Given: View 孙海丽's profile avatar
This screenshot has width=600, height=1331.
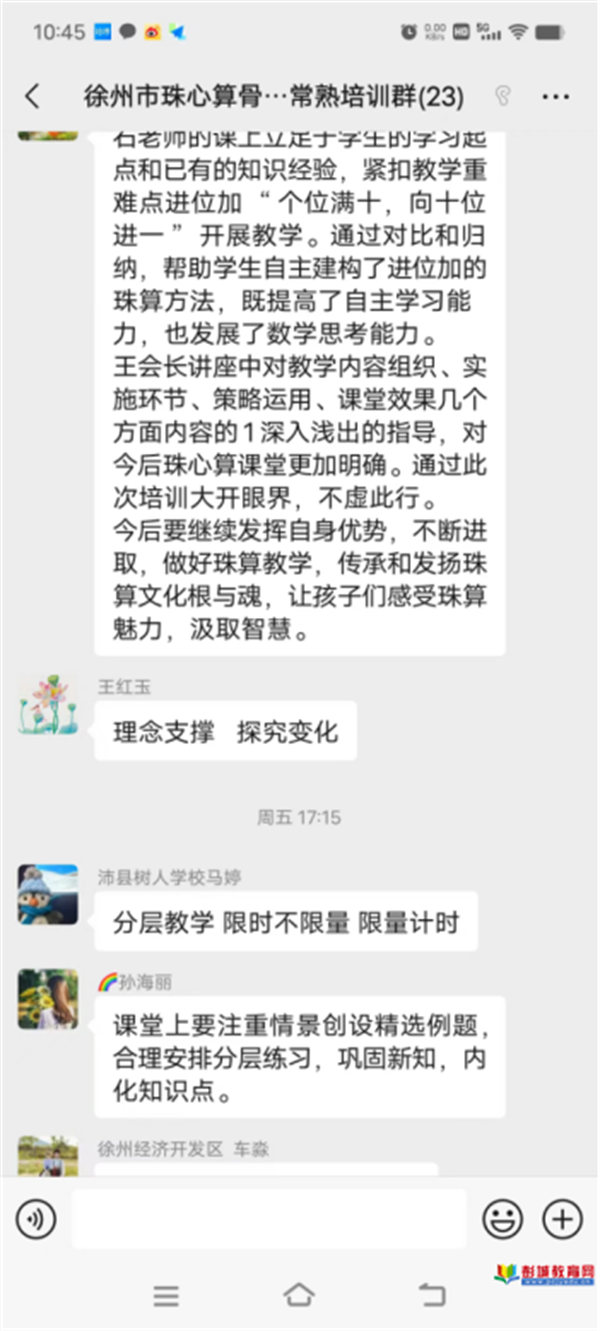Looking at the screenshot, I should pyautogui.click(x=47, y=998).
